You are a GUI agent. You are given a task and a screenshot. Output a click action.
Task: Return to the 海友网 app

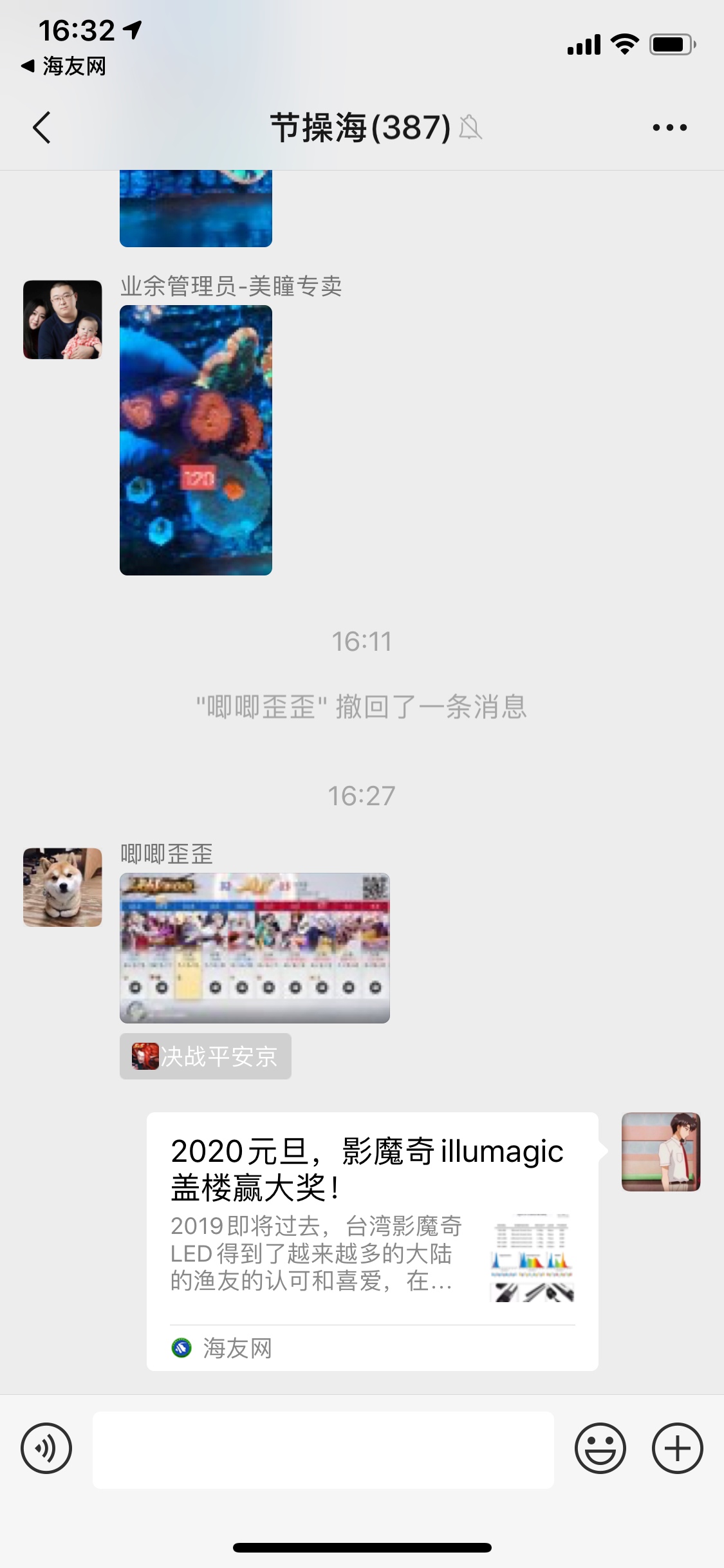point(63,66)
